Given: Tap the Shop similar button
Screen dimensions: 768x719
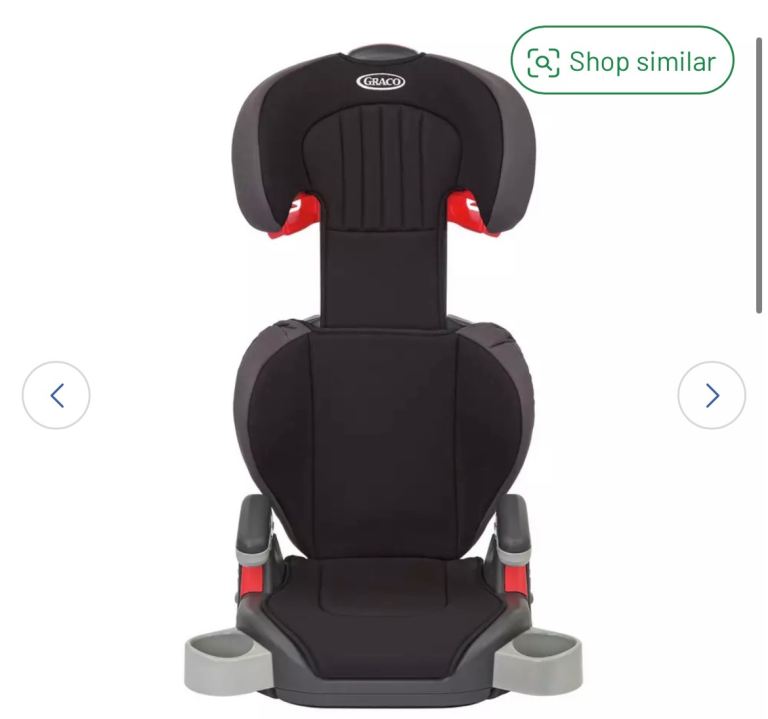Looking at the screenshot, I should pos(622,61).
